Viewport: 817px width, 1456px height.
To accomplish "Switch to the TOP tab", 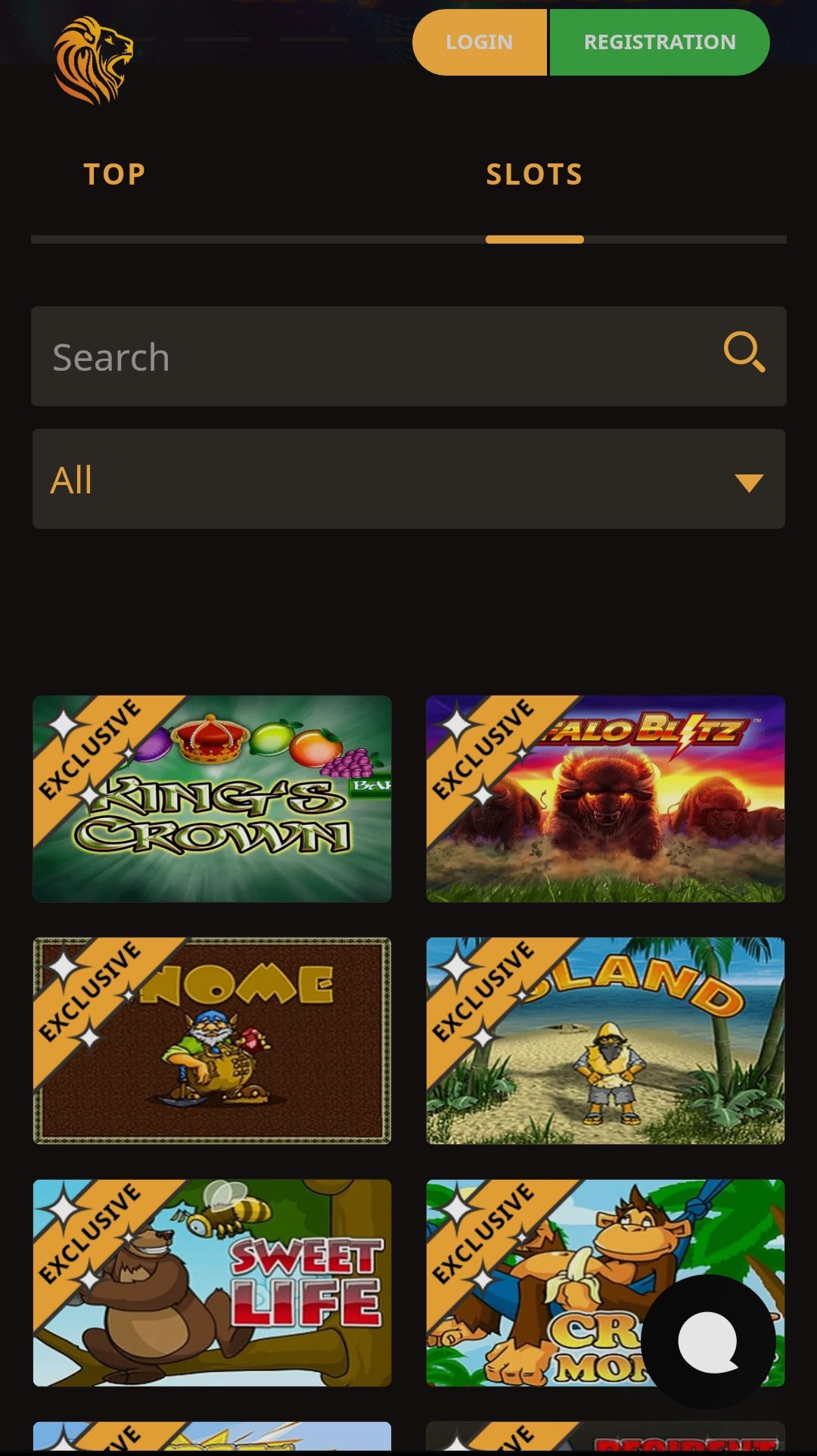I will pos(114,175).
